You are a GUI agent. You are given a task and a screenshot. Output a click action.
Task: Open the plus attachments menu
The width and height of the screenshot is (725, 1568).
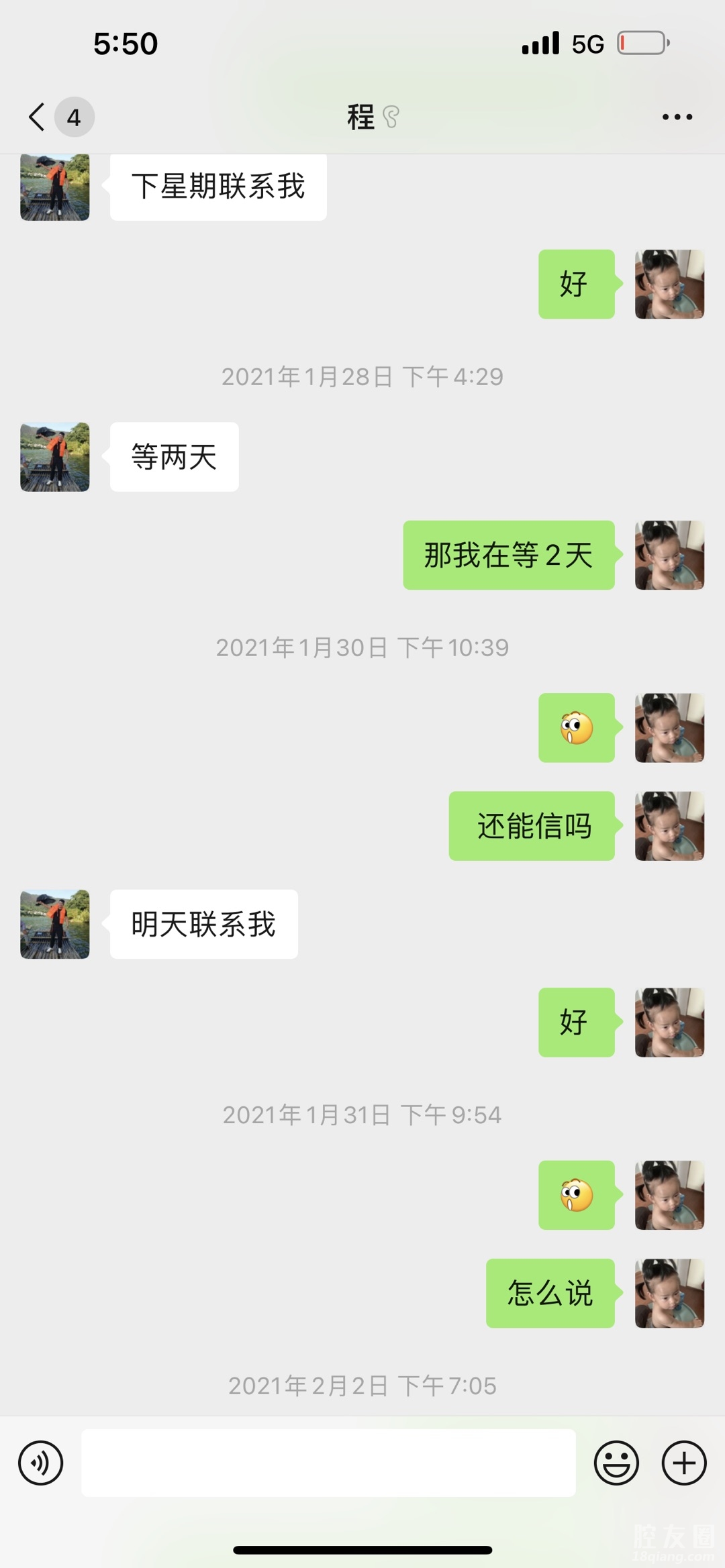(x=684, y=1463)
